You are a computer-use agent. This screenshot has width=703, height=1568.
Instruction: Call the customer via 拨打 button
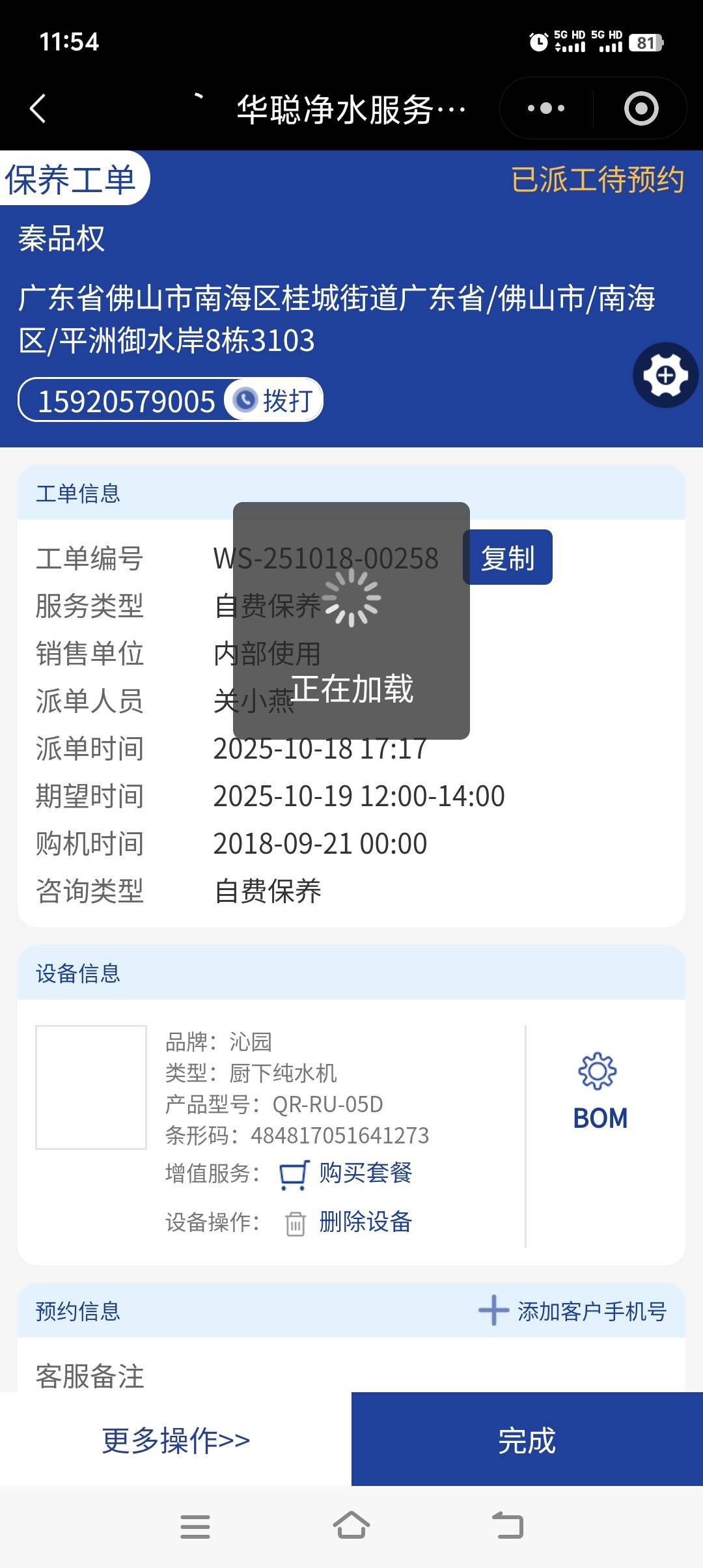[274, 400]
